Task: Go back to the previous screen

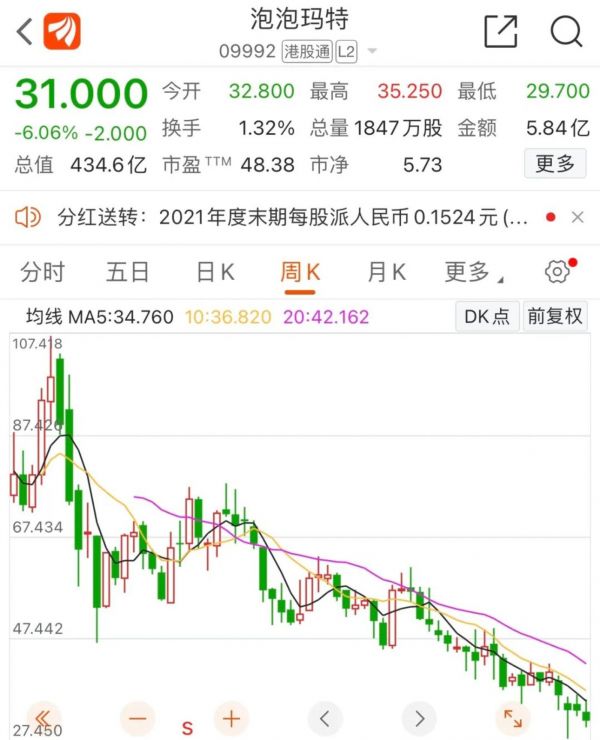Action: [x=24, y=32]
